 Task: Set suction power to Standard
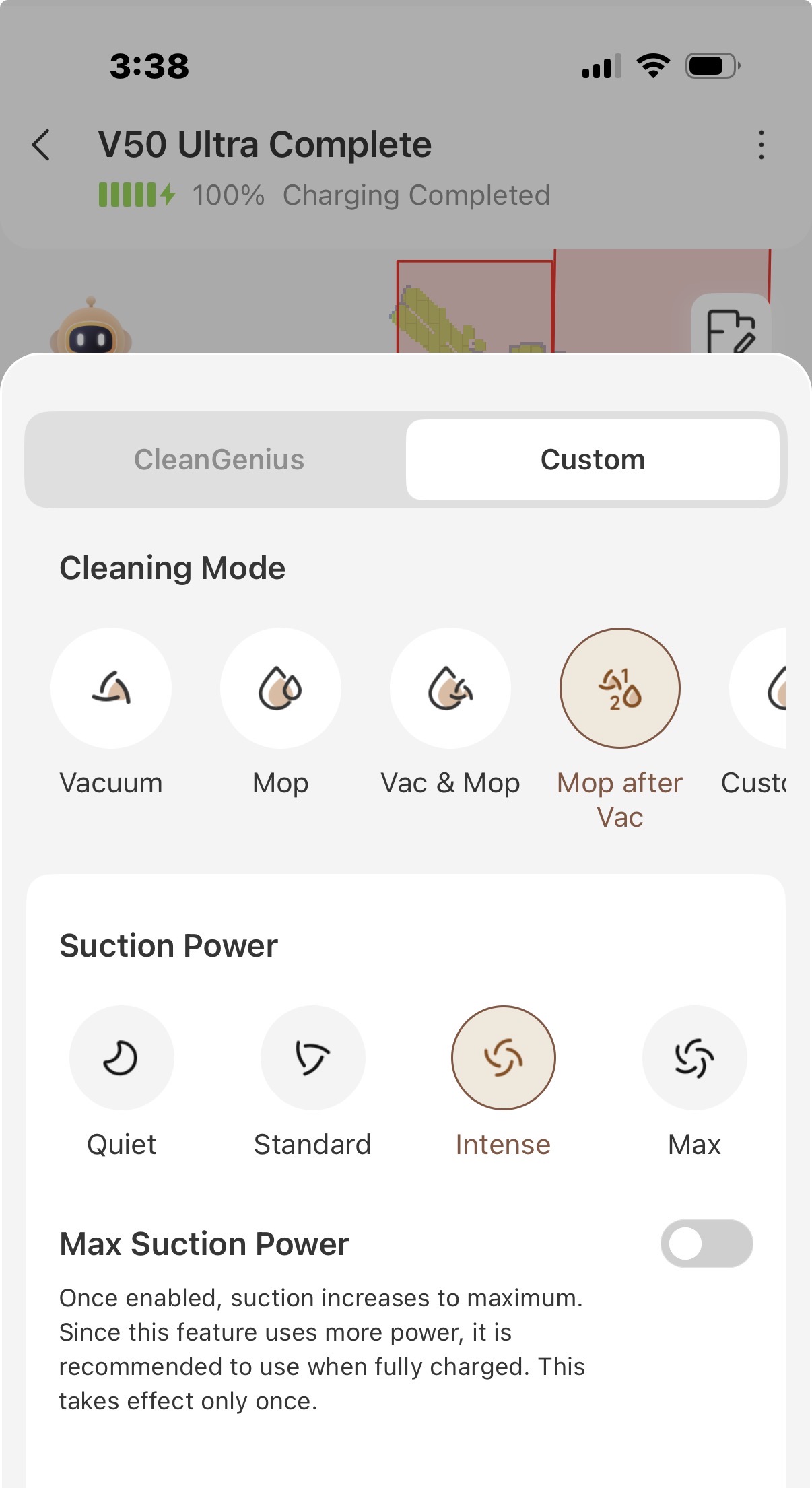[x=312, y=1058]
